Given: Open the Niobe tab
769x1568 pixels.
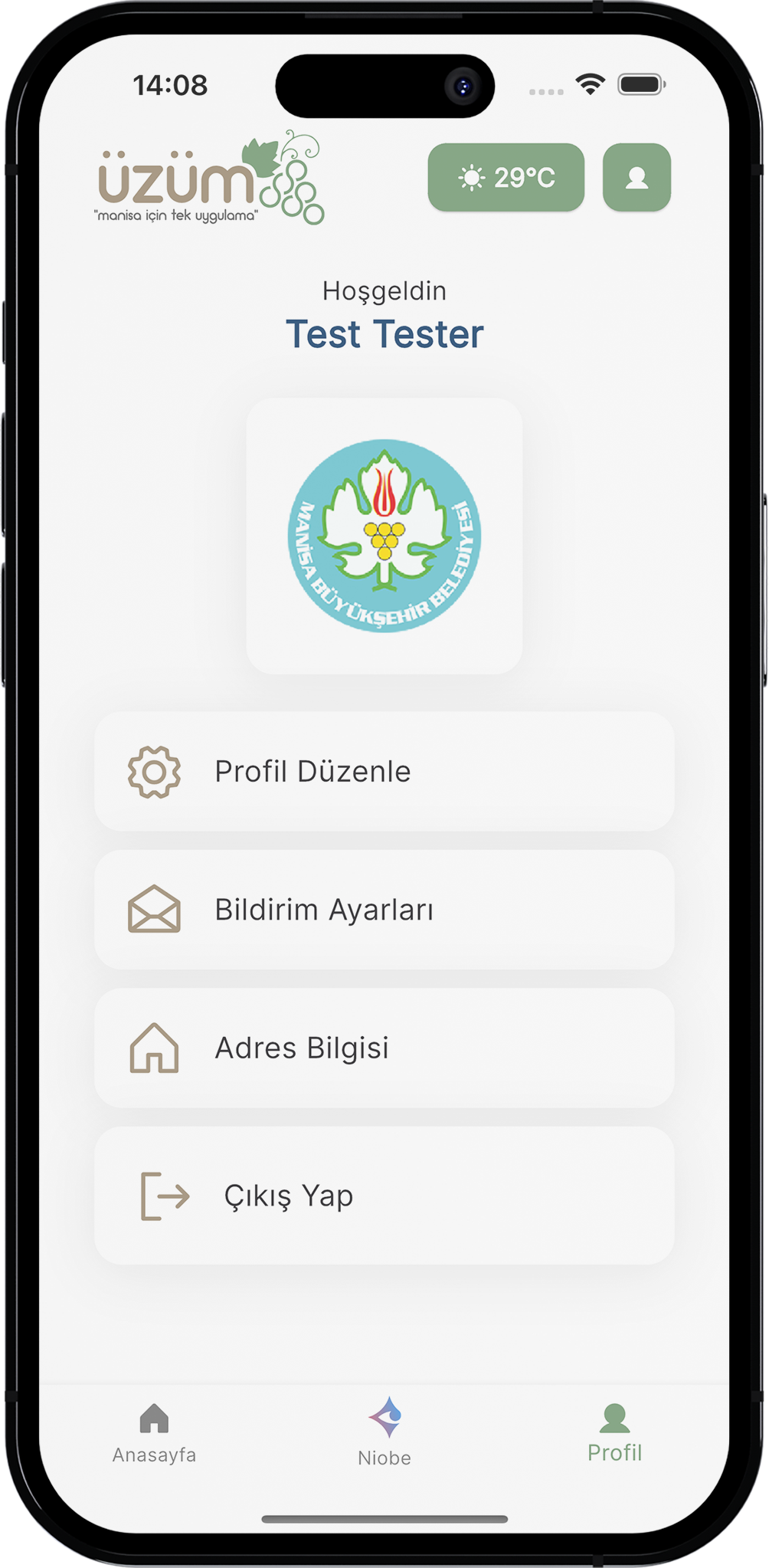Looking at the screenshot, I should pyautogui.click(x=384, y=1432).
